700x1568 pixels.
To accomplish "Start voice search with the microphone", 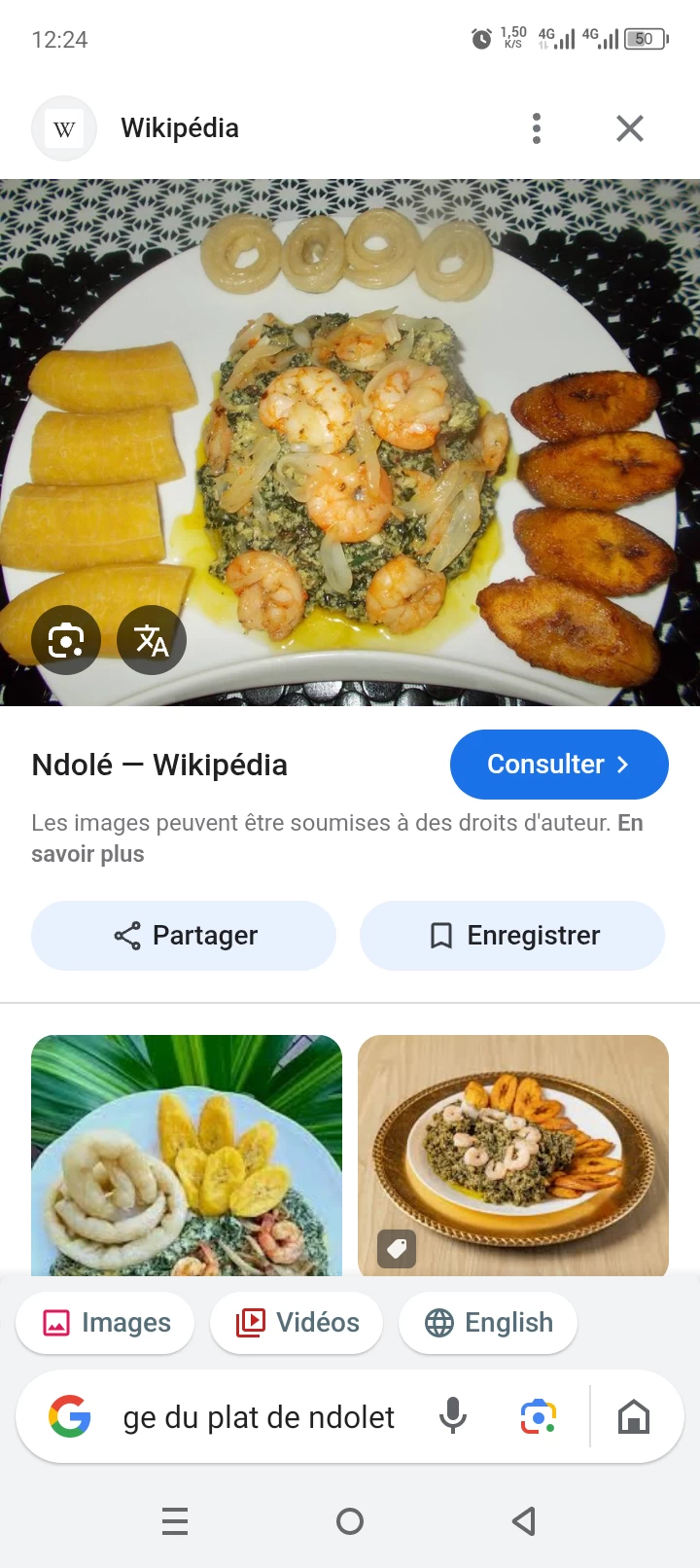I will (x=453, y=1417).
